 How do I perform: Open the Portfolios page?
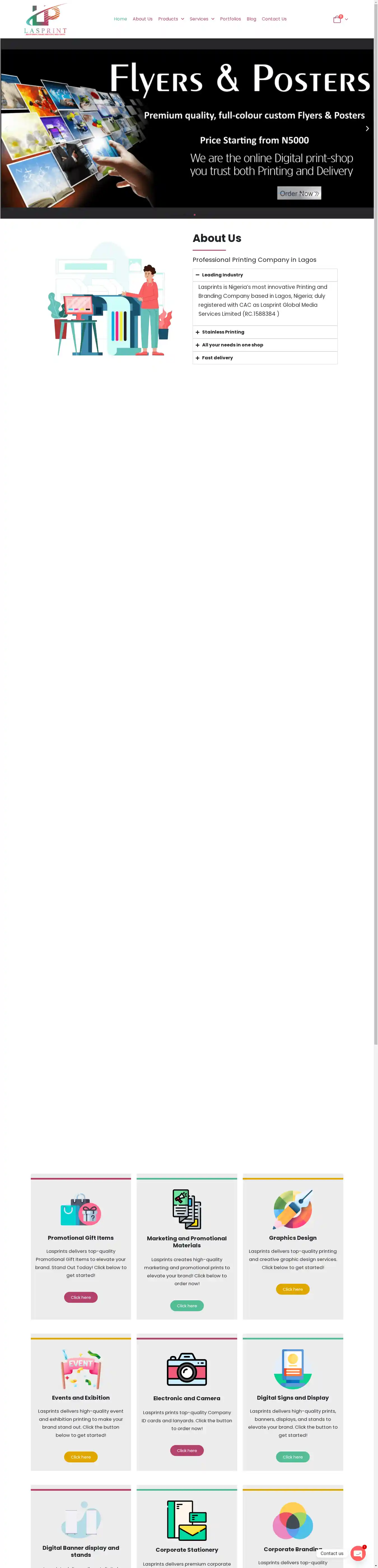[x=230, y=19]
